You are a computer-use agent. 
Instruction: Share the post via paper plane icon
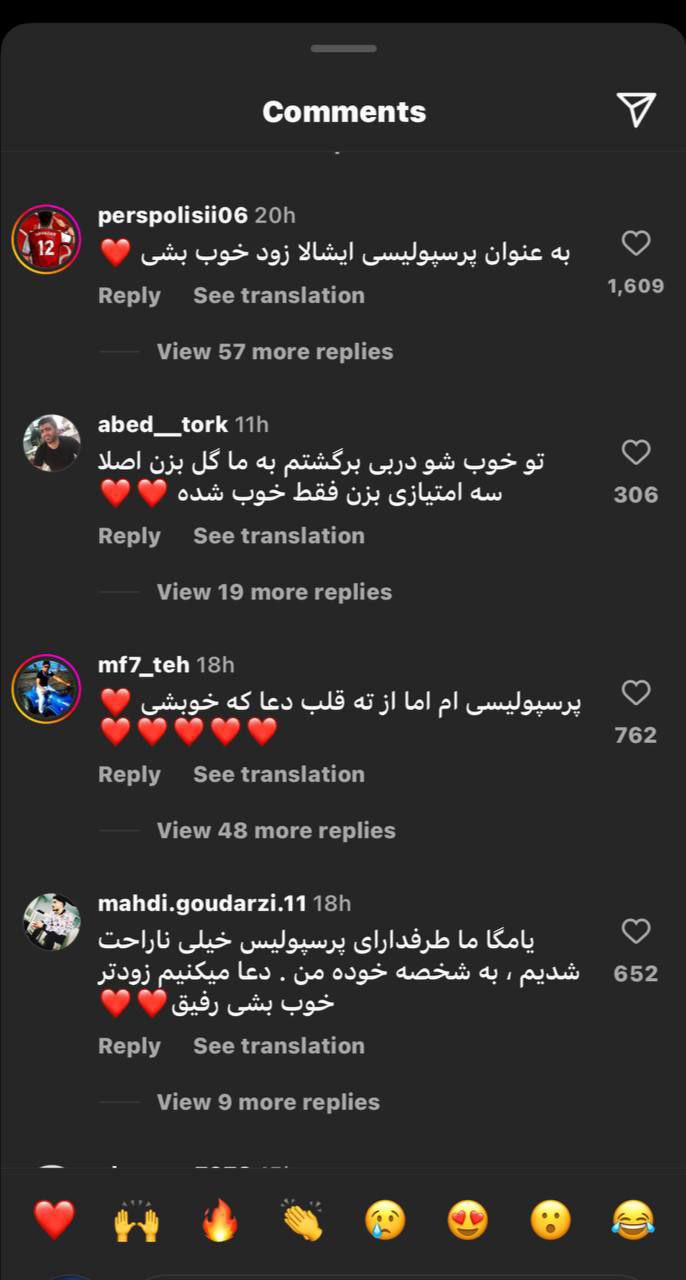tap(636, 110)
